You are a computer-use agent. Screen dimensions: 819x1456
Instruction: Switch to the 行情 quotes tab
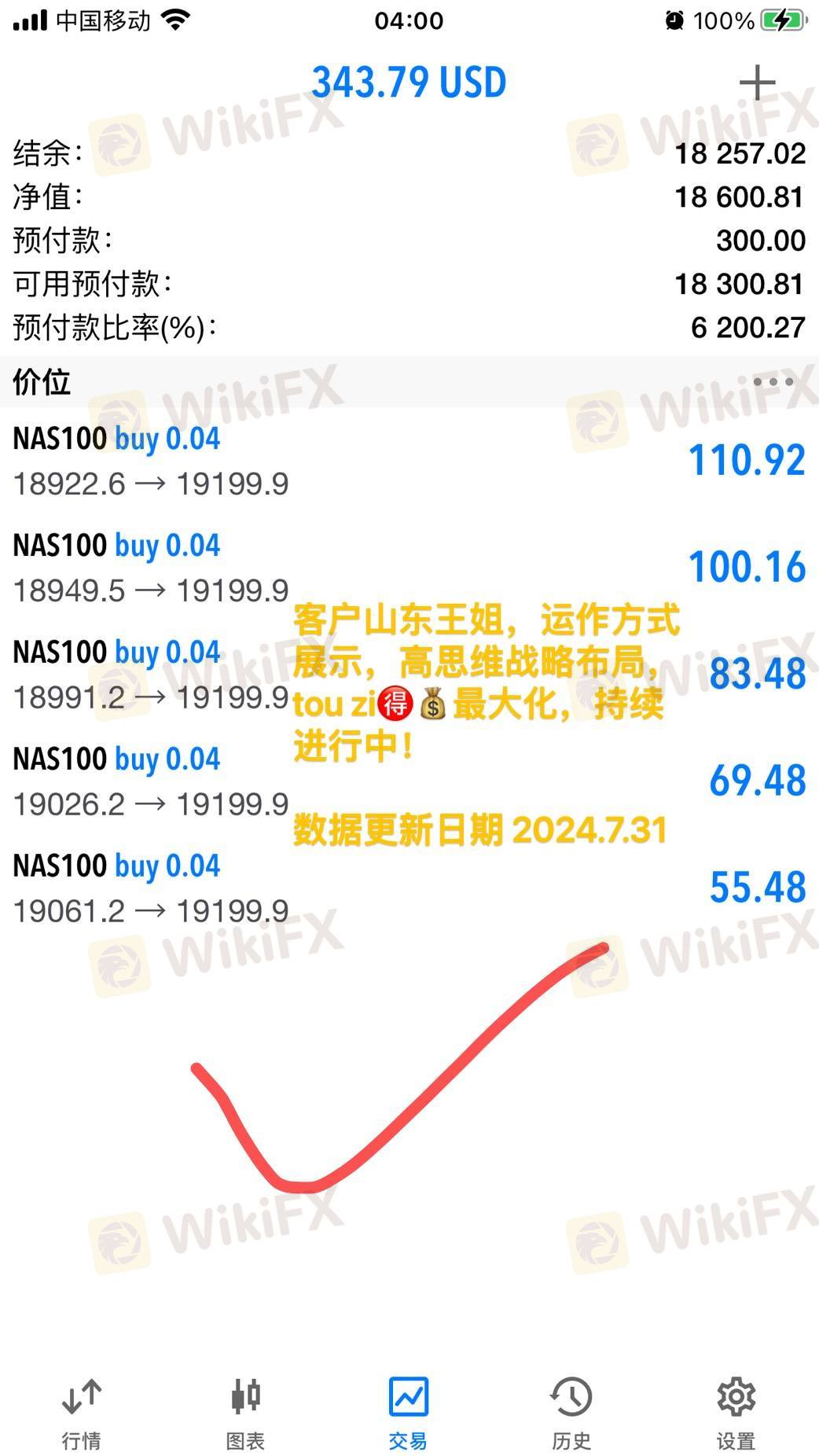[82, 1412]
